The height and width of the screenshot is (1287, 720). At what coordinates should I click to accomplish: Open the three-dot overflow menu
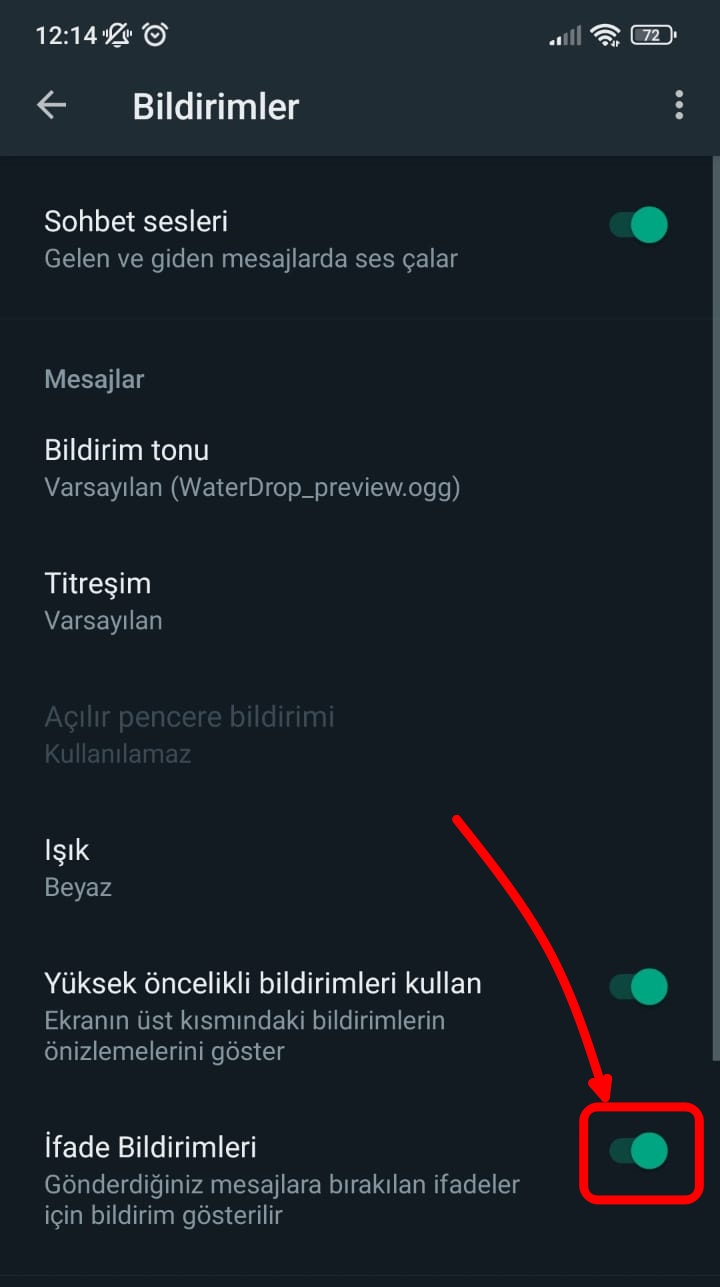[x=679, y=105]
